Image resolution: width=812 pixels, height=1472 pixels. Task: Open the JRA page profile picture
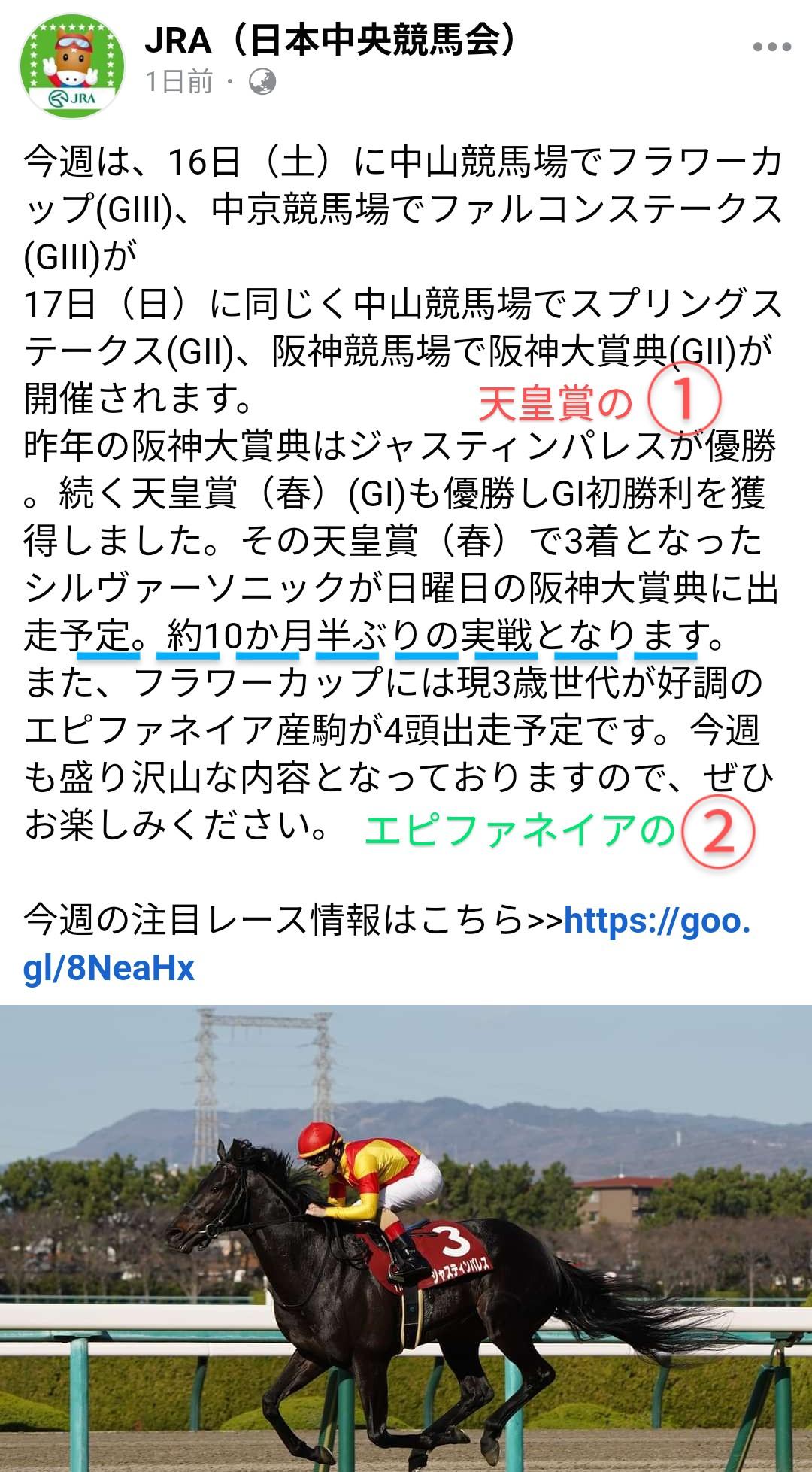[x=72, y=66]
